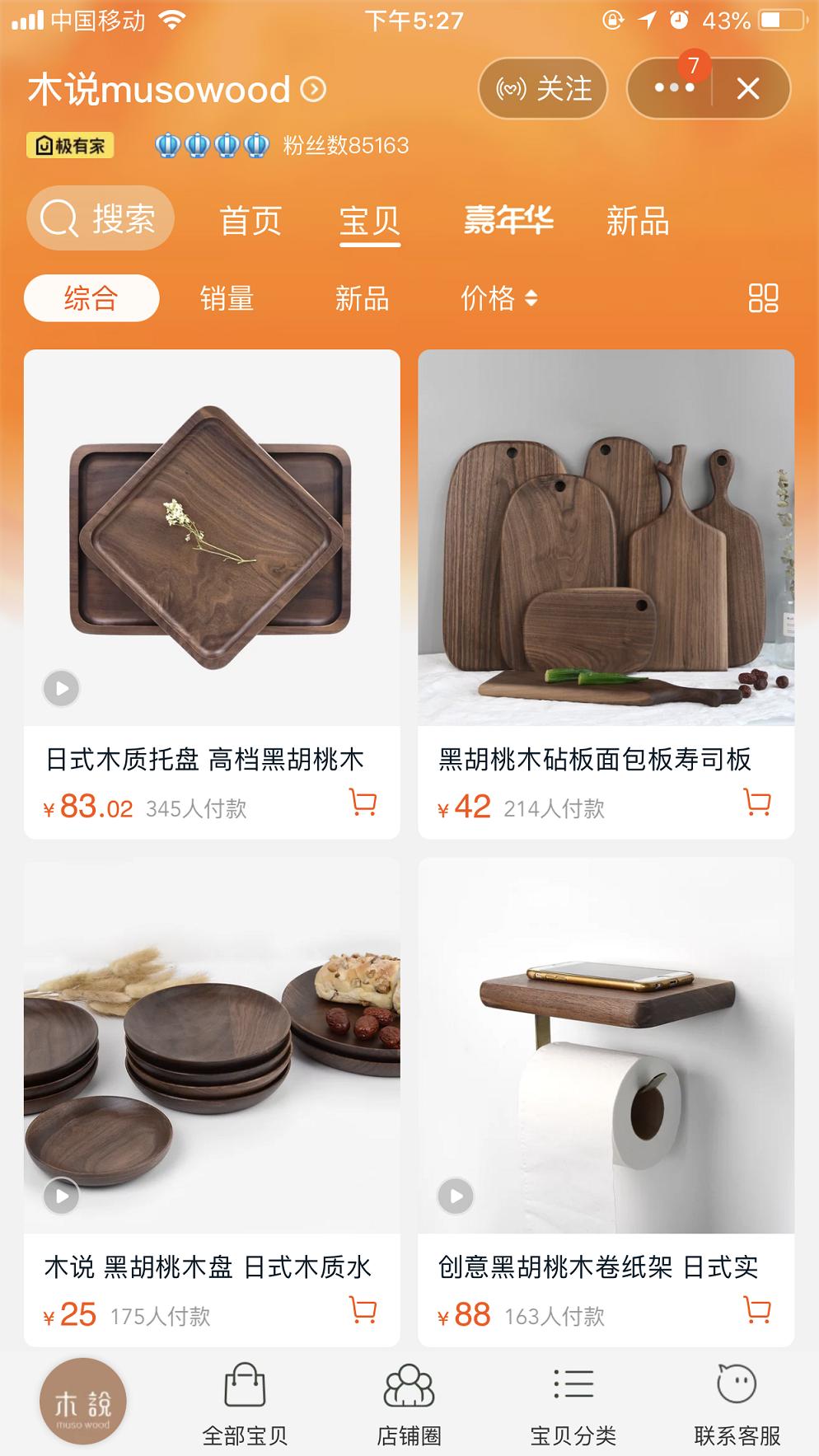Switch to the 首页 tab
Viewport: 819px width, 1456px height.
[251, 220]
